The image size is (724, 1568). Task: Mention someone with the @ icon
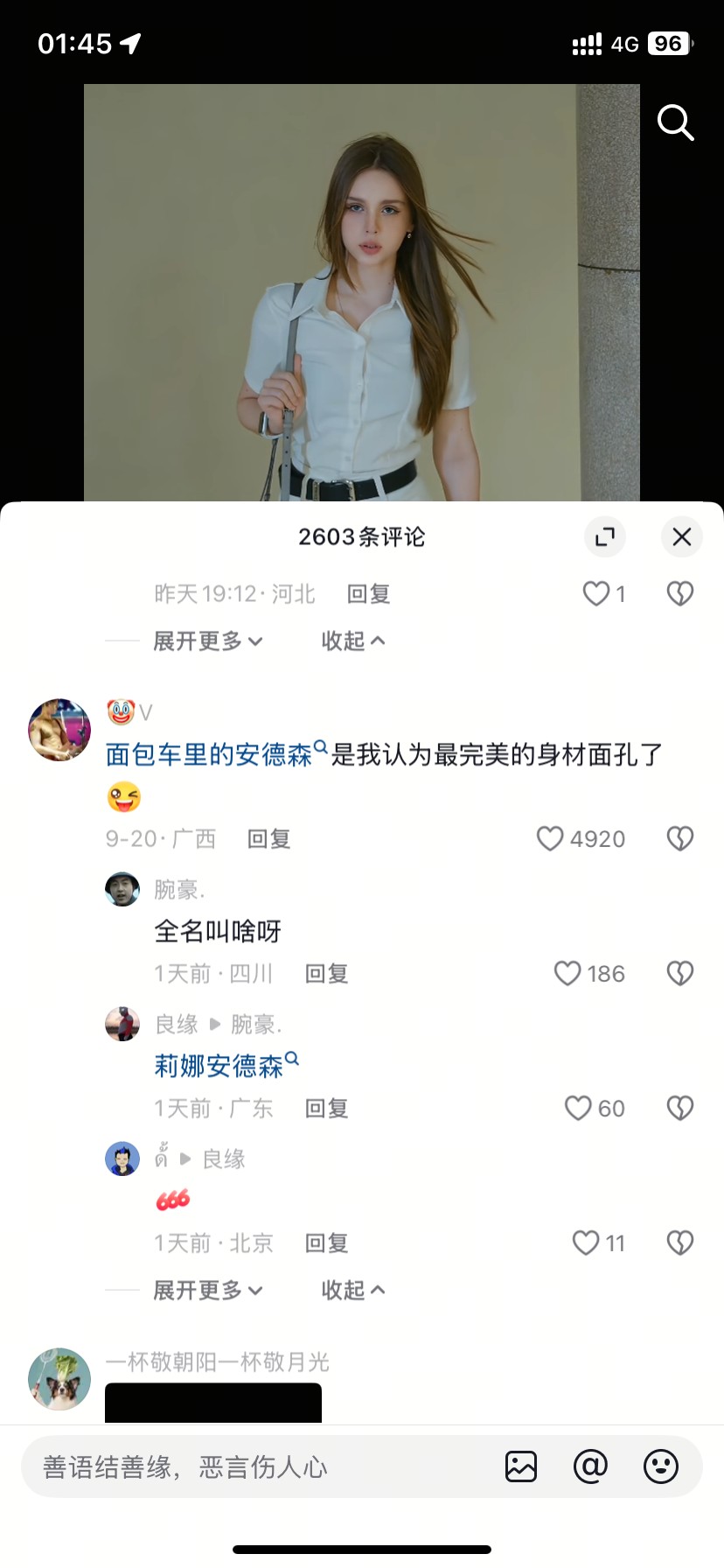tap(590, 1466)
